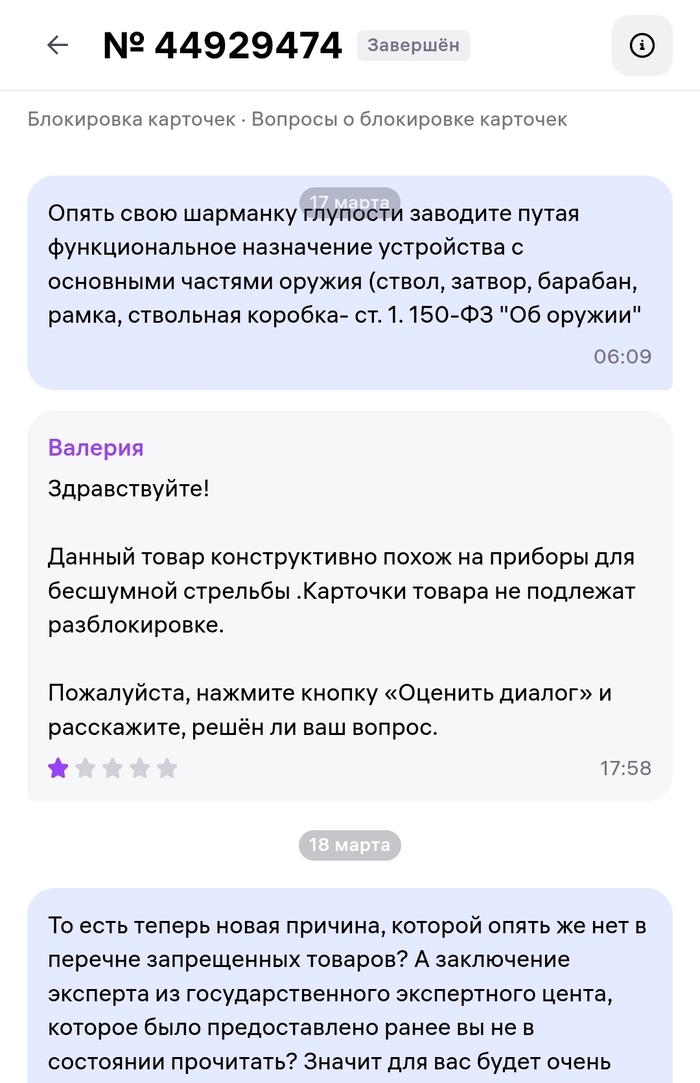Rate Valeria's reply with the star rating
The image size is (700, 1083).
(112, 768)
